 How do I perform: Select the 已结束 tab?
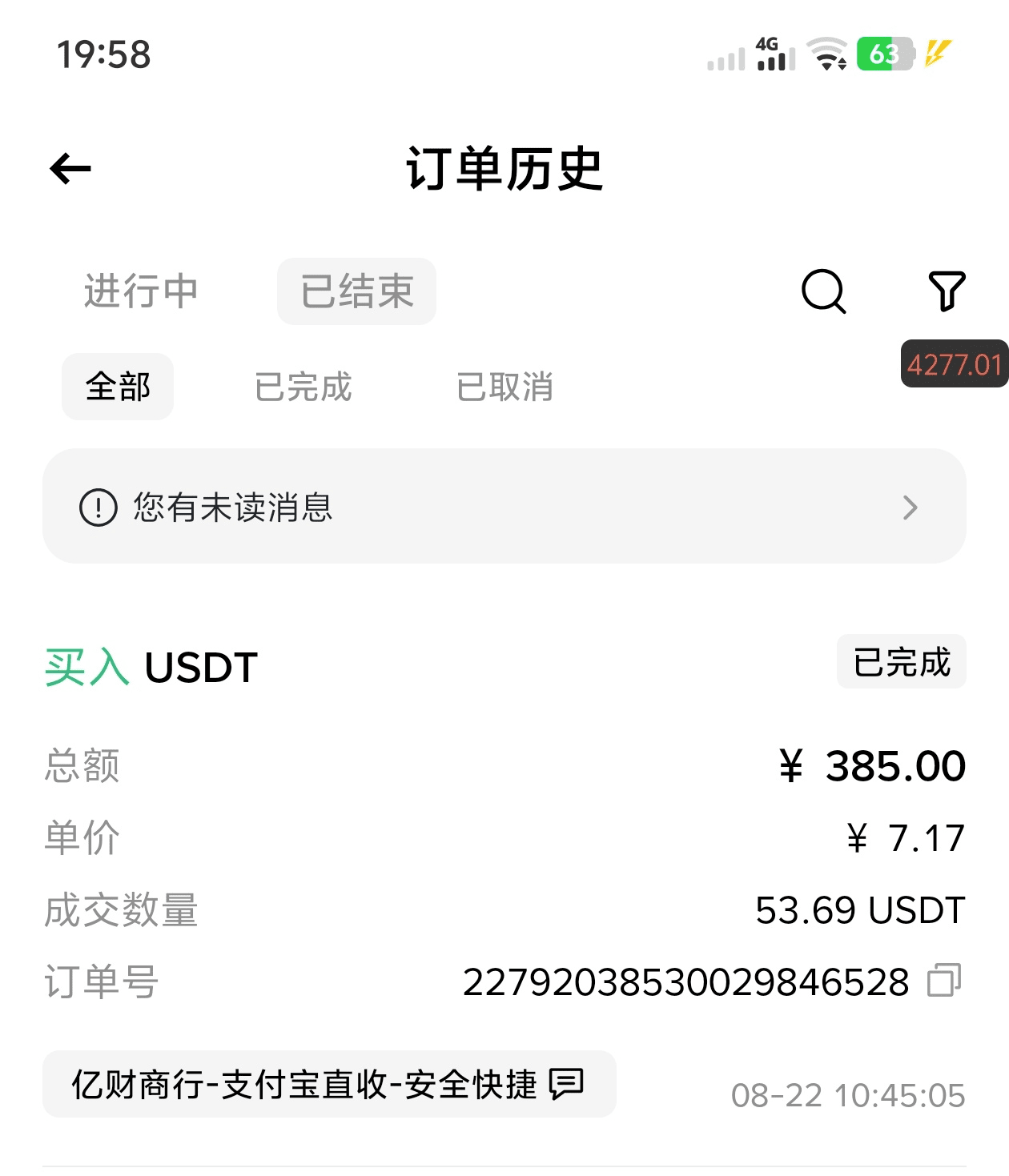tap(356, 291)
